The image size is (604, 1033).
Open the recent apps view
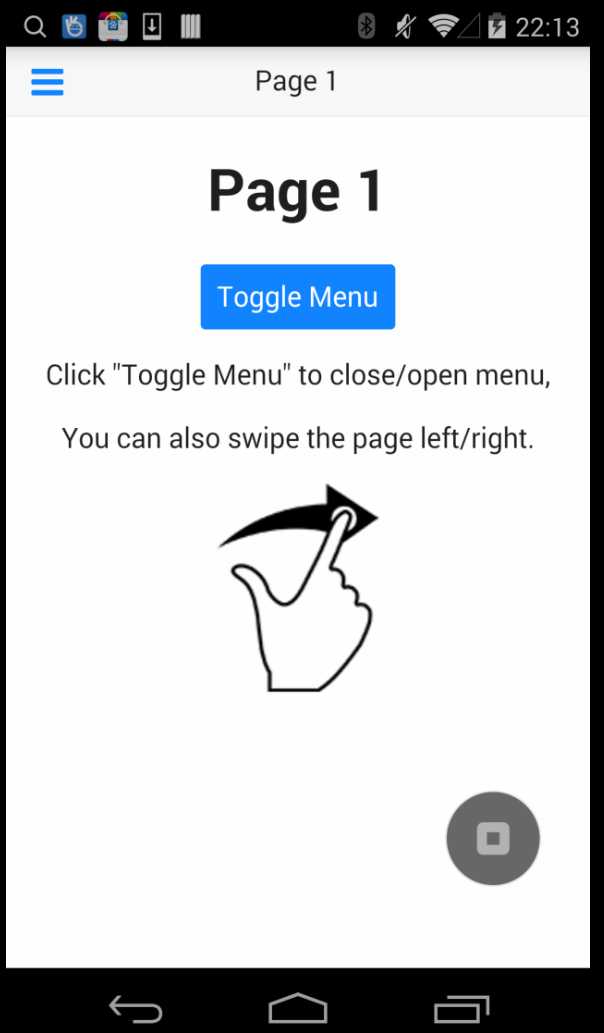coord(461,1008)
